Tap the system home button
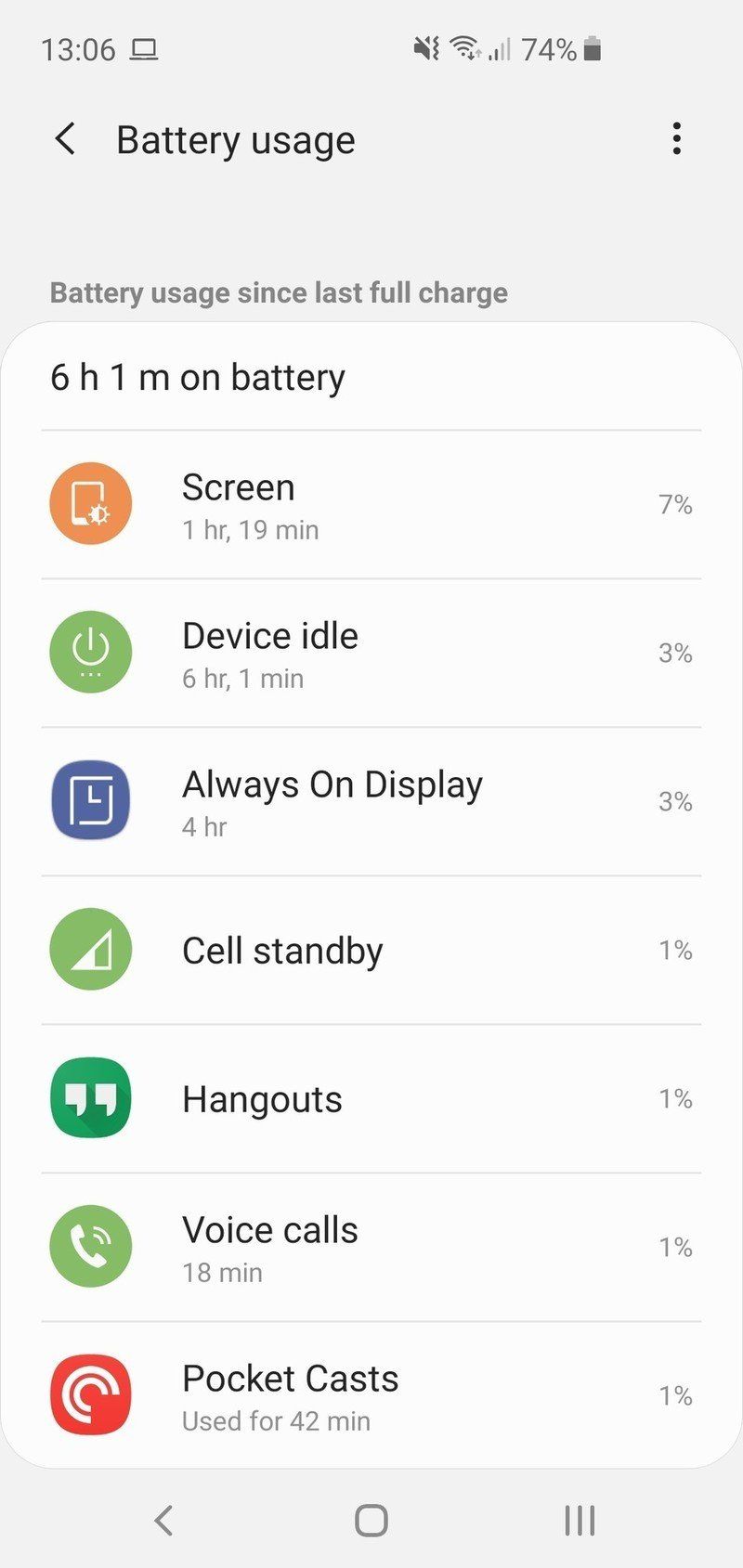The height and width of the screenshot is (1568, 743). [x=371, y=1521]
